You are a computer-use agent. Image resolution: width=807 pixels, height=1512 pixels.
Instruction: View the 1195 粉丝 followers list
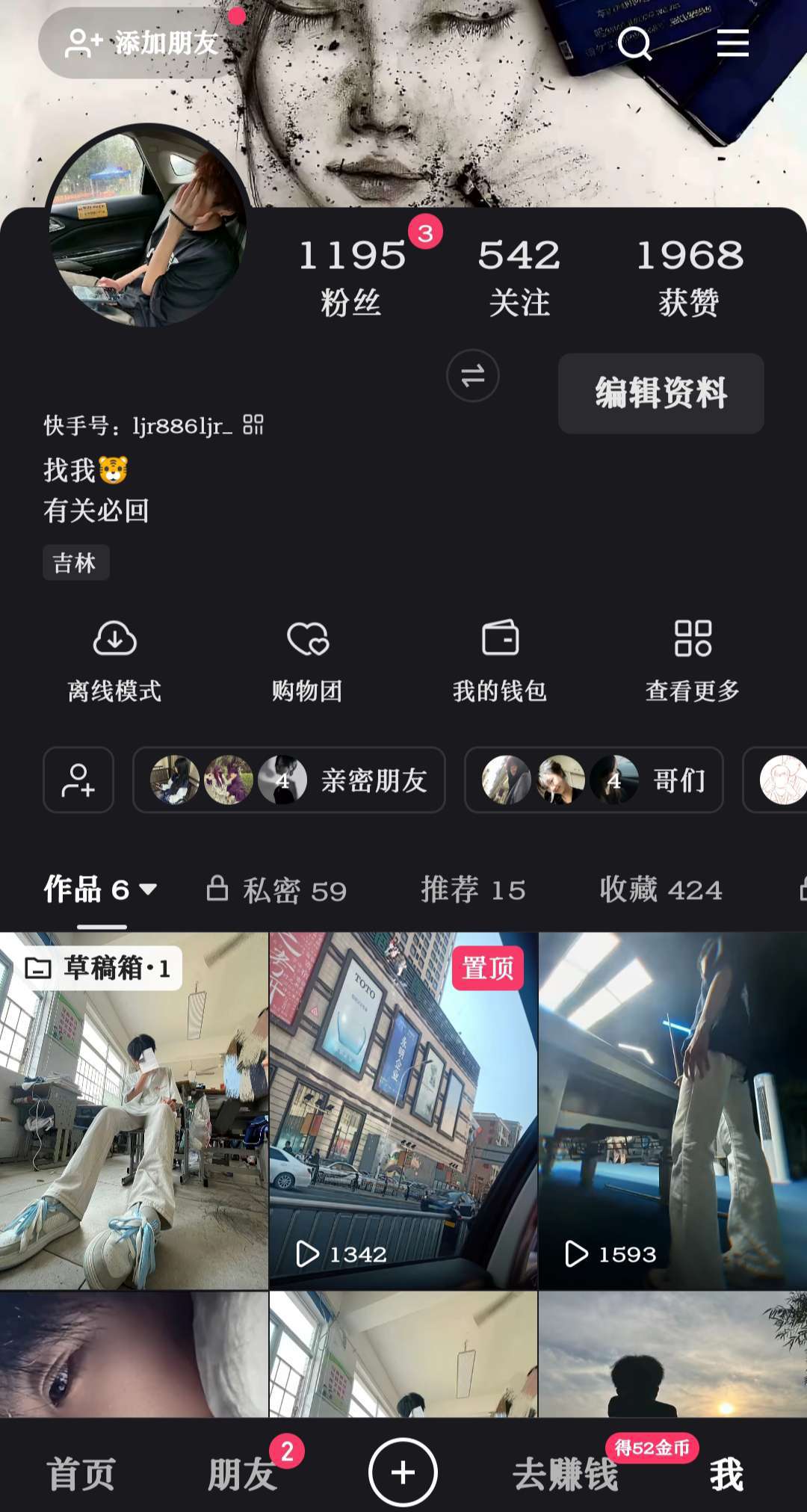tap(351, 277)
